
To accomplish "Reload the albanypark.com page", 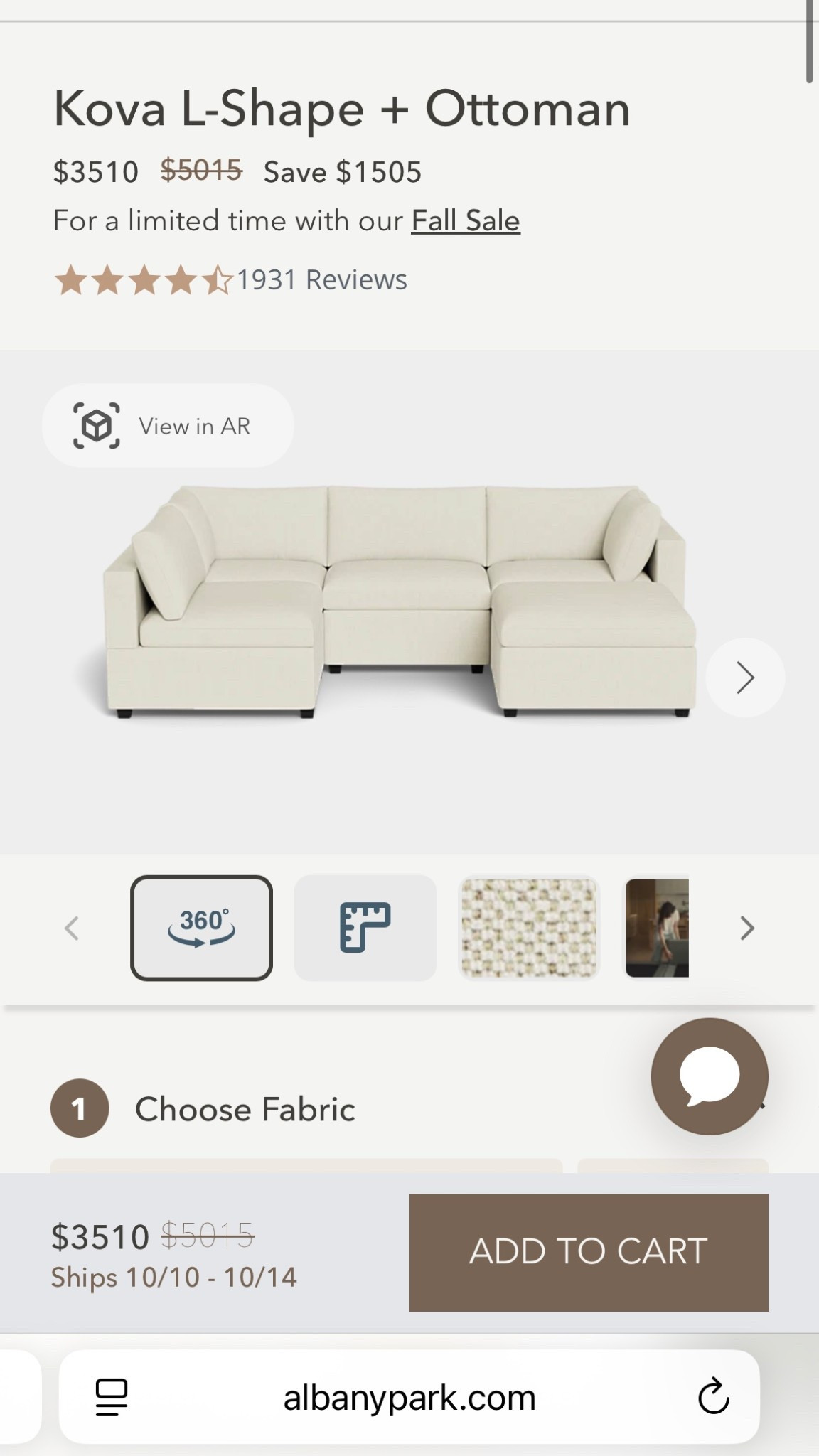I will (713, 1397).
